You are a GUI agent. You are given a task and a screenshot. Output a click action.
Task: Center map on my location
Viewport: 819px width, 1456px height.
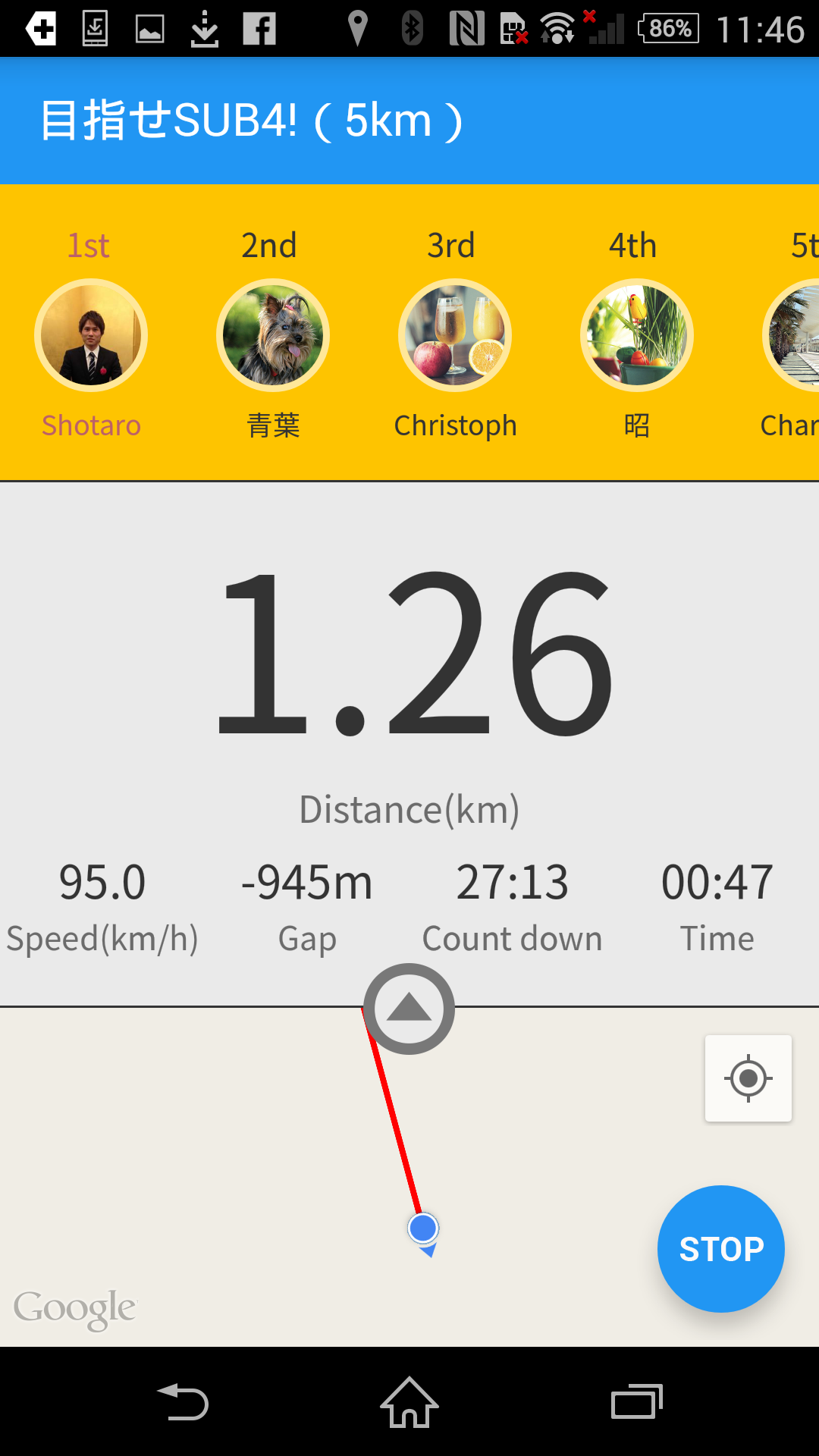pyautogui.click(x=748, y=1078)
